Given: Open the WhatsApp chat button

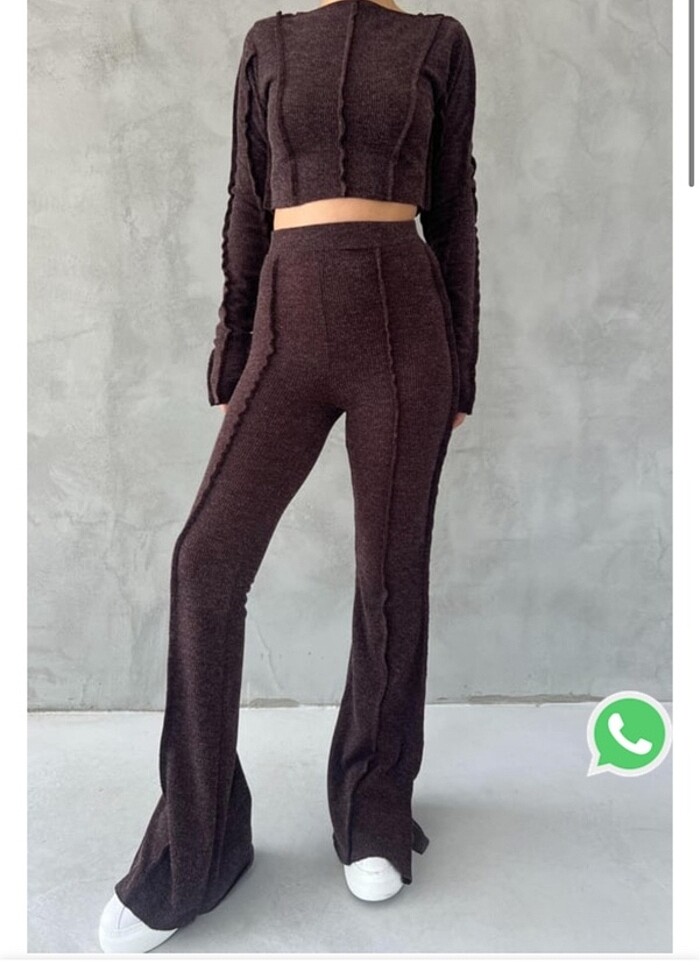Looking at the screenshot, I should (629, 734).
